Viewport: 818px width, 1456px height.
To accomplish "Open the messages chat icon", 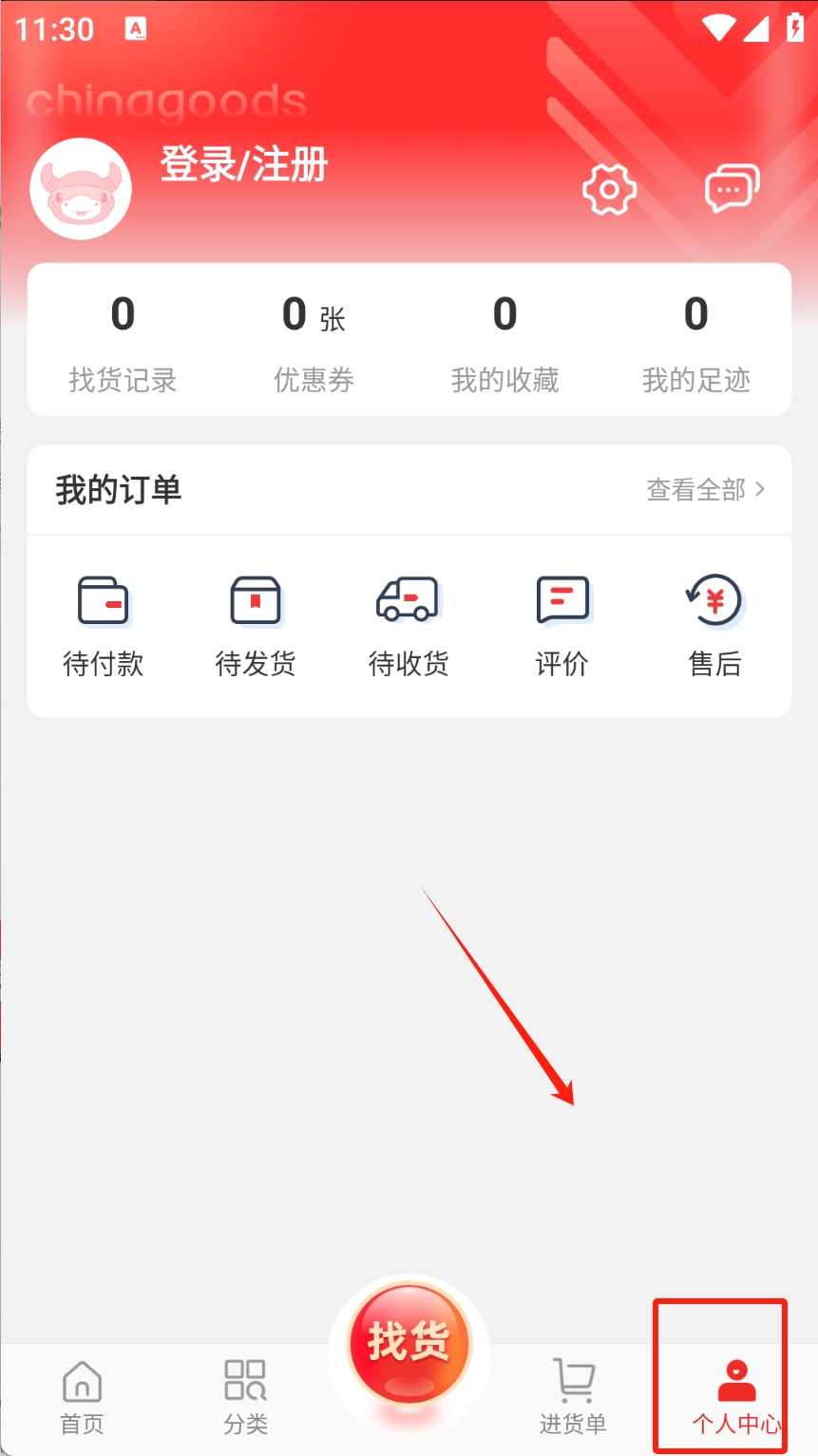I will tap(732, 188).
